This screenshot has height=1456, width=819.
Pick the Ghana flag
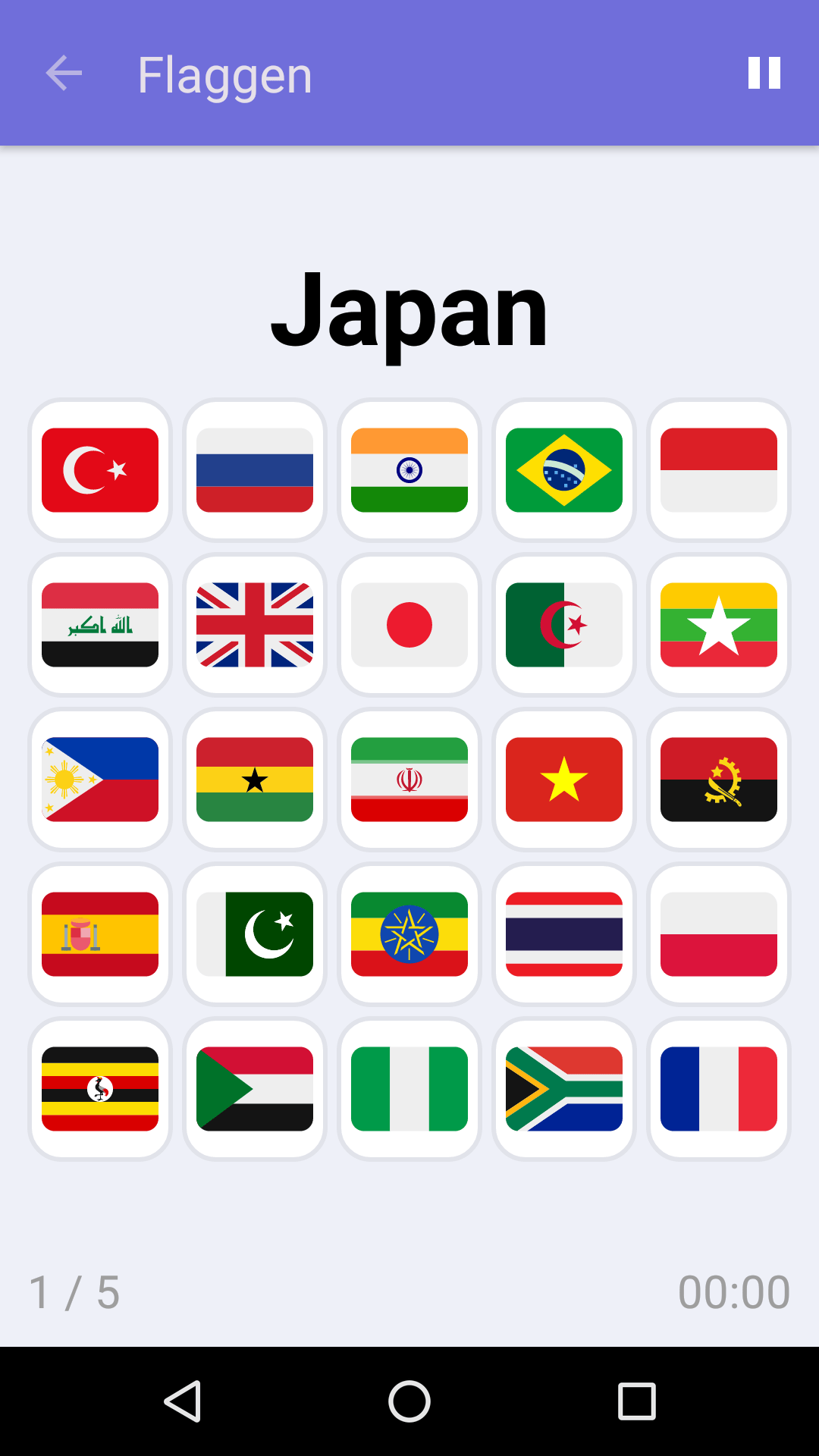tap(255, 780)
